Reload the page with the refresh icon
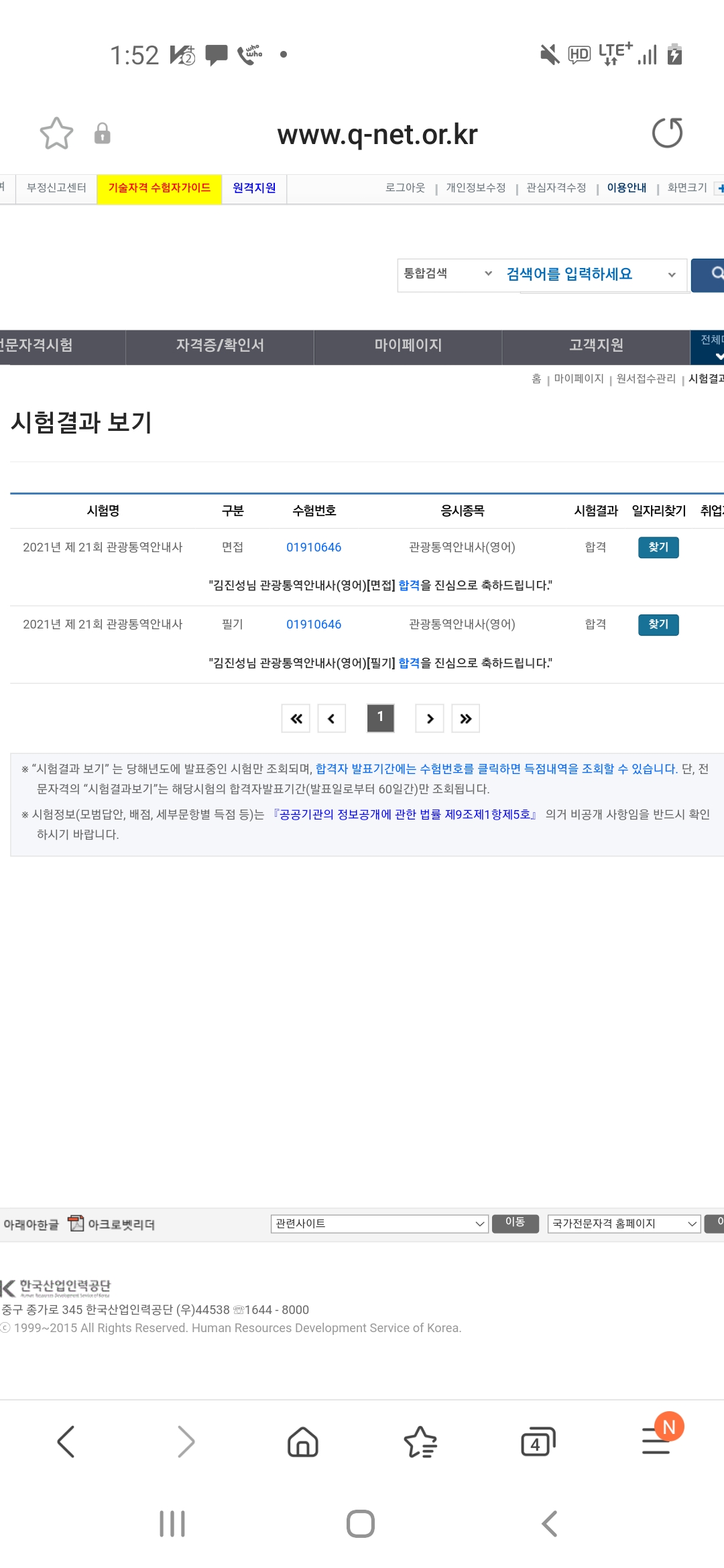The width and height of the screenshot is (724, 1568). coord(667,133)
